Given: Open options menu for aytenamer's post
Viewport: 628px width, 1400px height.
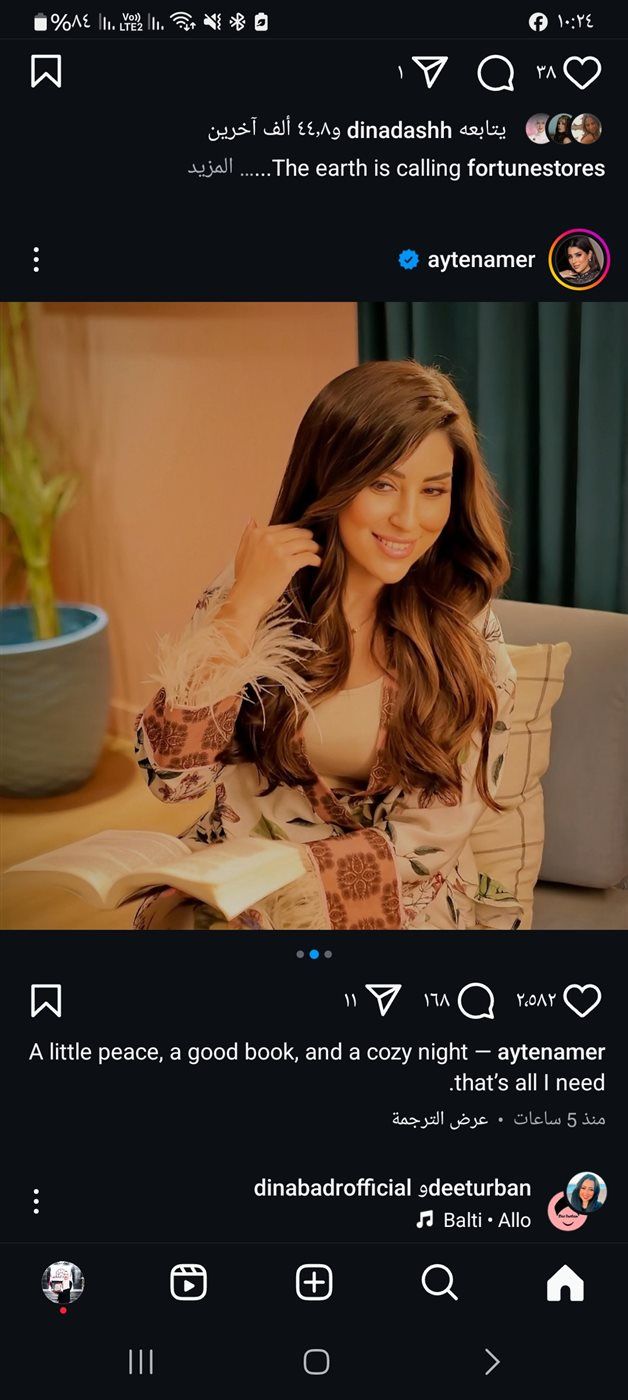Looking at the screenshot, I should pos(36,260).
